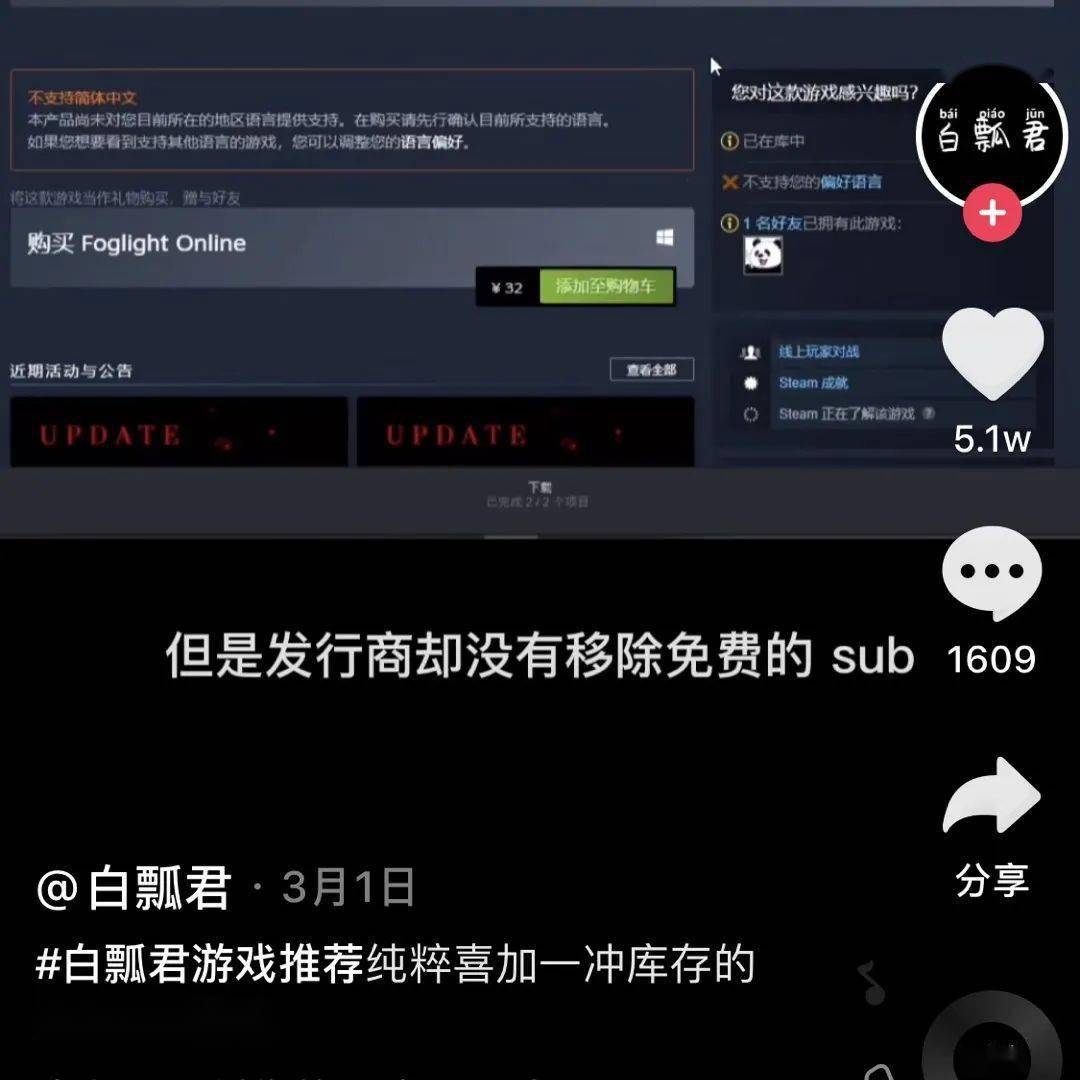Open the @白飘君 username link
This screenshot has height=1080, width=1080.
pos(134,888)
